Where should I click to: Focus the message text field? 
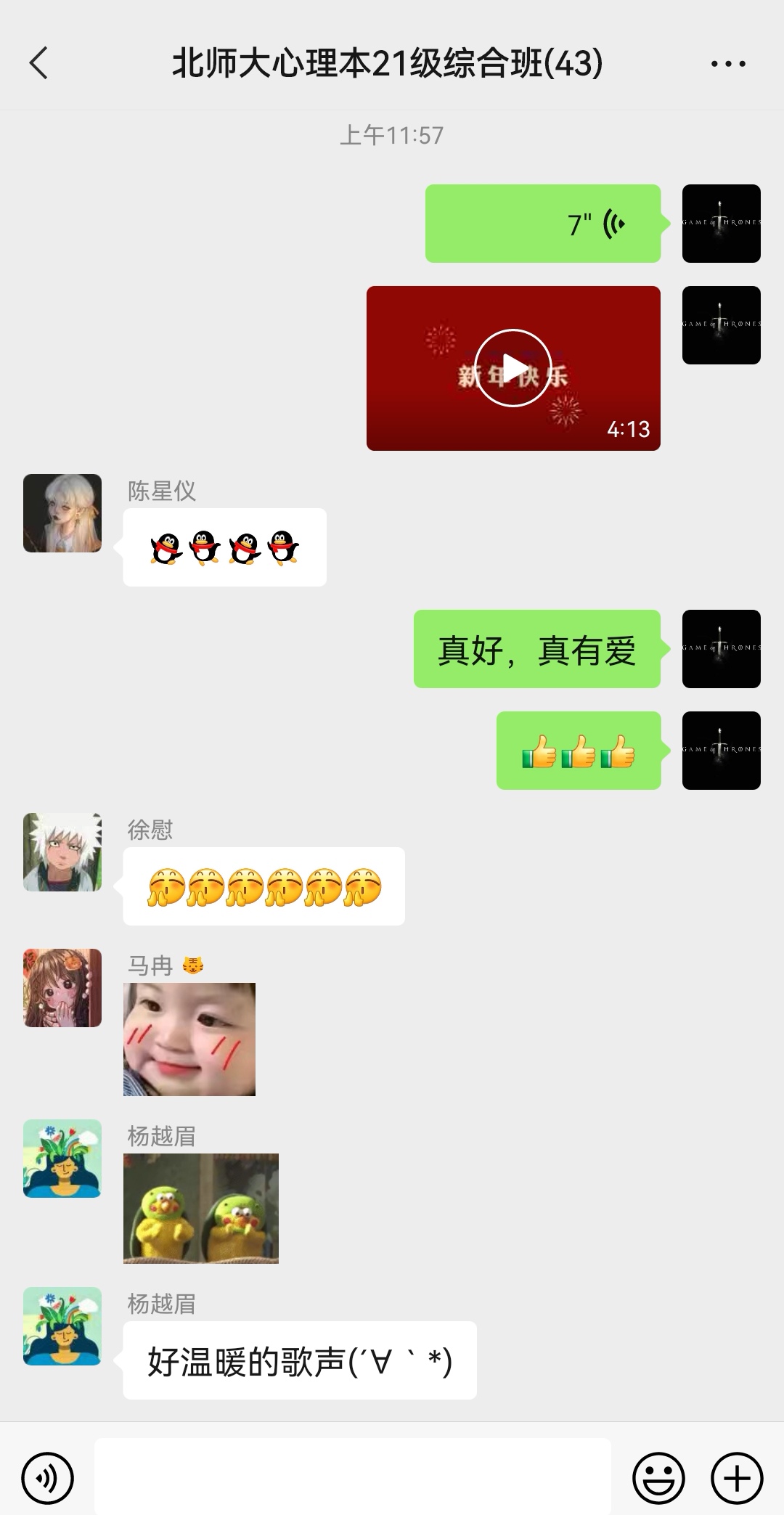tap(352, 1477)
